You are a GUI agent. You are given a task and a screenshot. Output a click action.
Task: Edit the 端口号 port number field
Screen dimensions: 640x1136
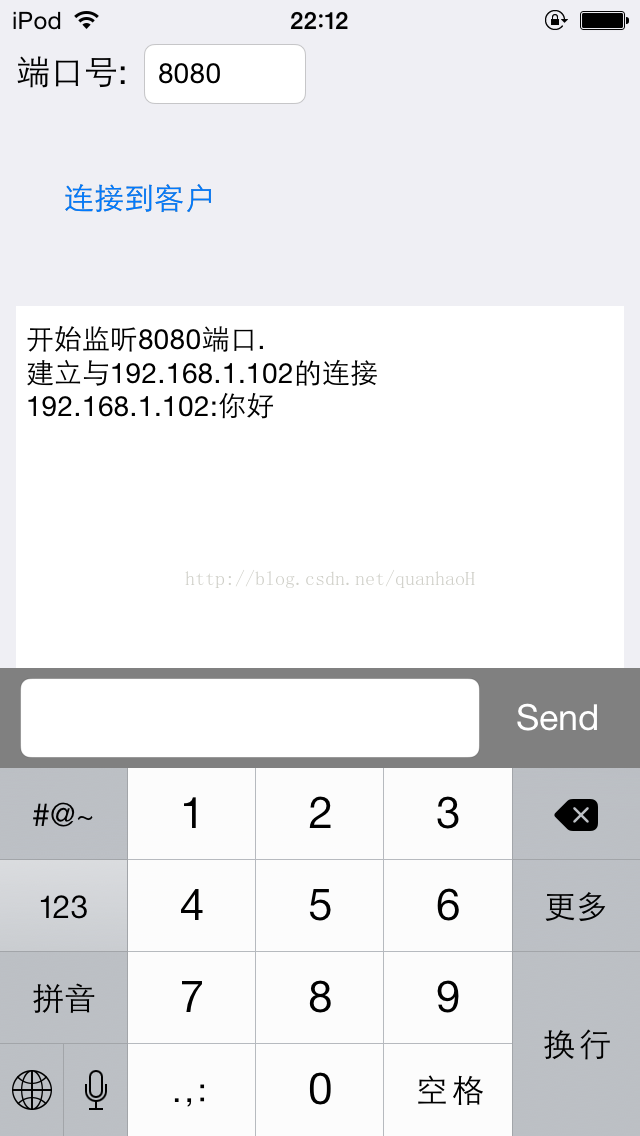[x=225, y=74]
